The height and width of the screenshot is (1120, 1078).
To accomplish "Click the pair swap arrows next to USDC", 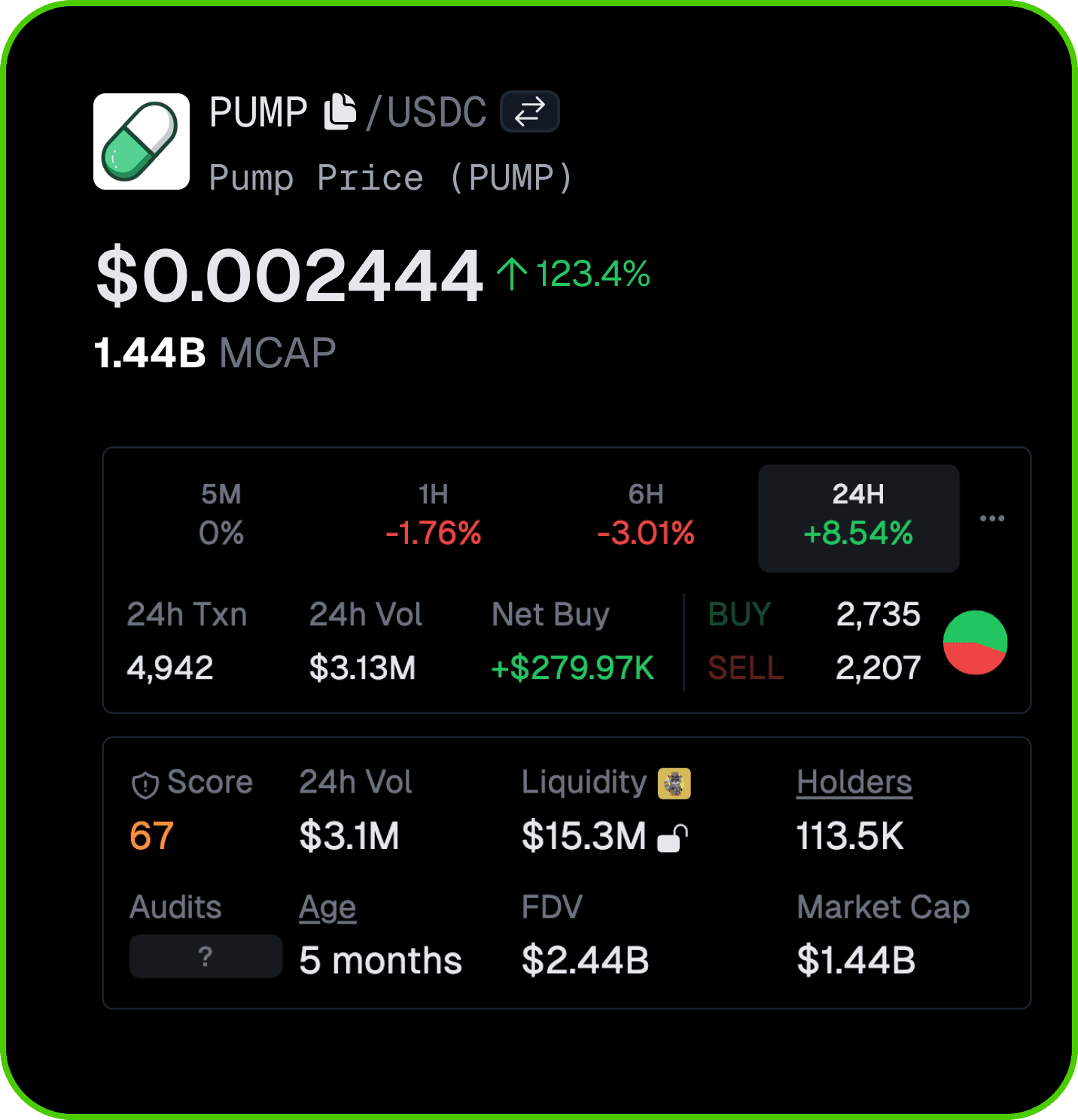I will [x=528, y=111].
